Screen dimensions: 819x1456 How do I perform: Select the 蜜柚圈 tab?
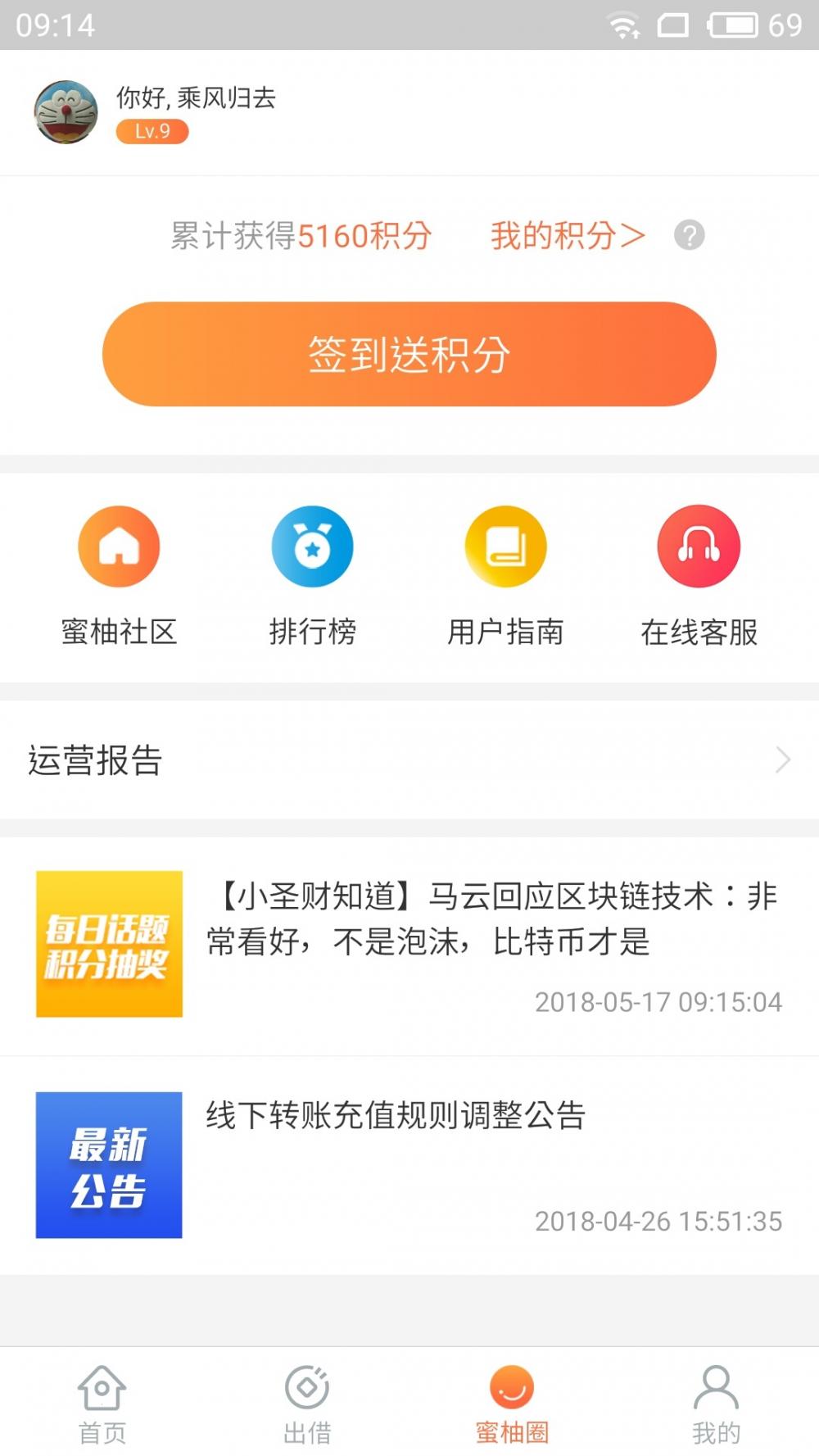tap(512, 1403)
